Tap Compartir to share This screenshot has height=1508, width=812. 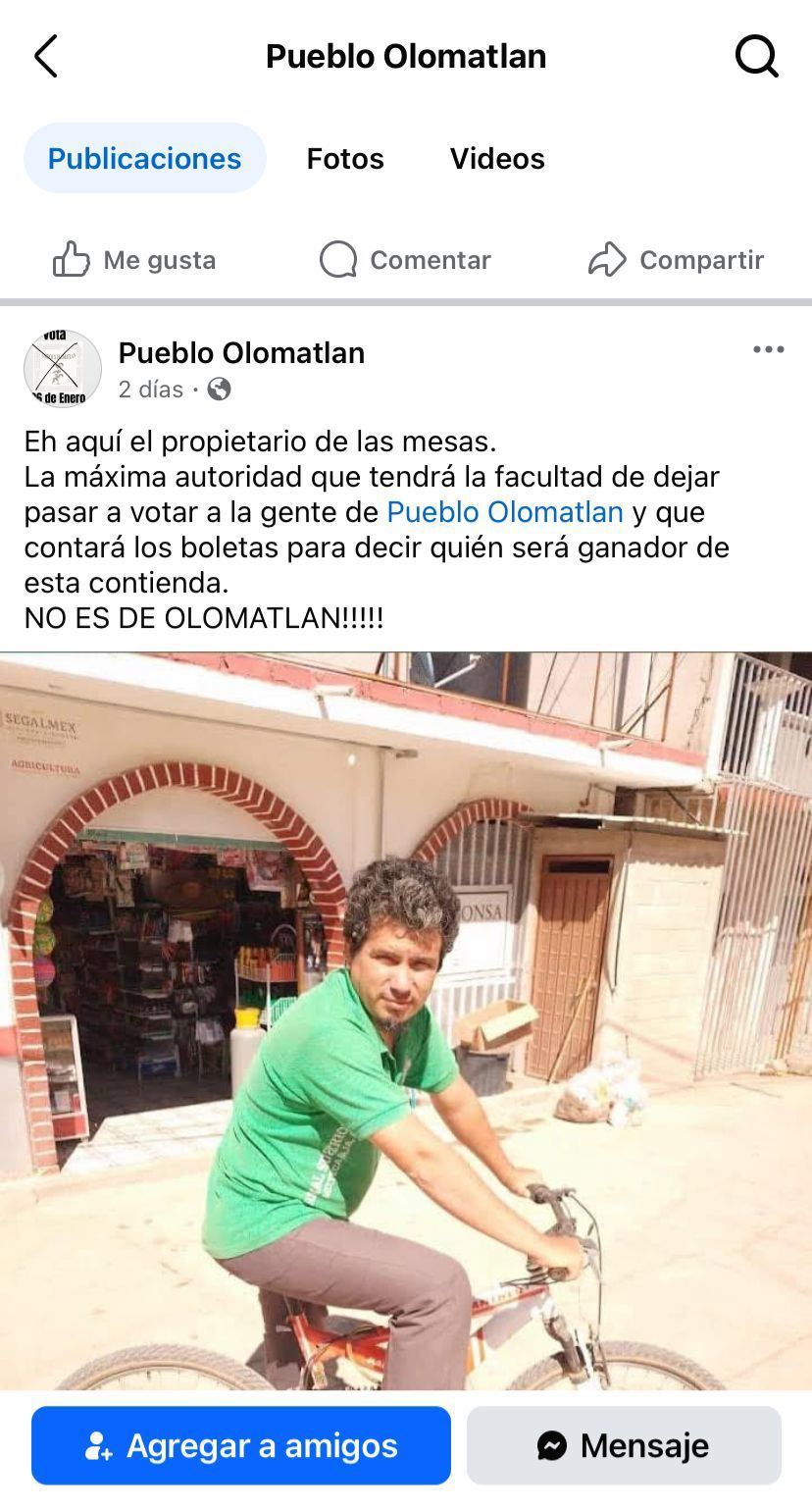click(x=676, y=260)
